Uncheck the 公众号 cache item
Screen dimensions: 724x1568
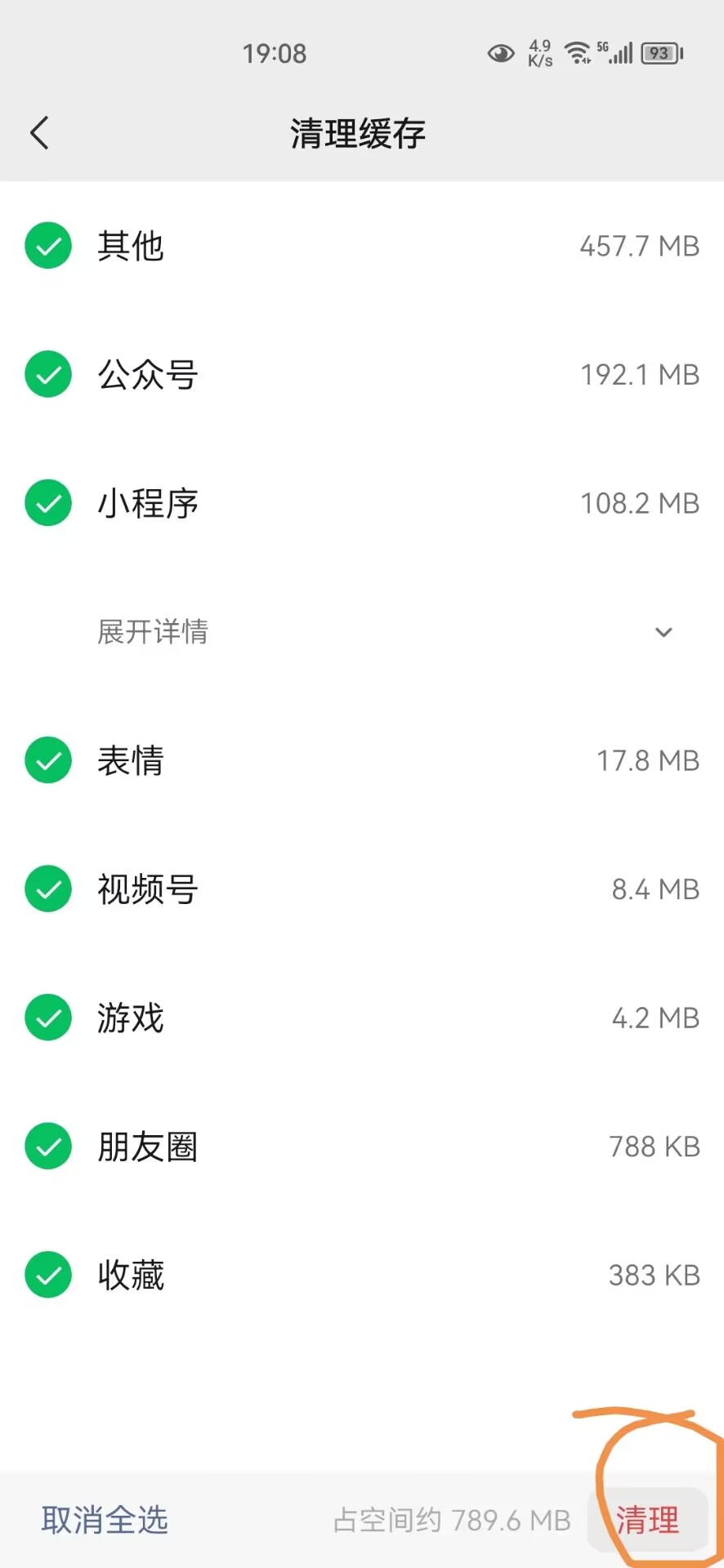[x=47, y=374]
